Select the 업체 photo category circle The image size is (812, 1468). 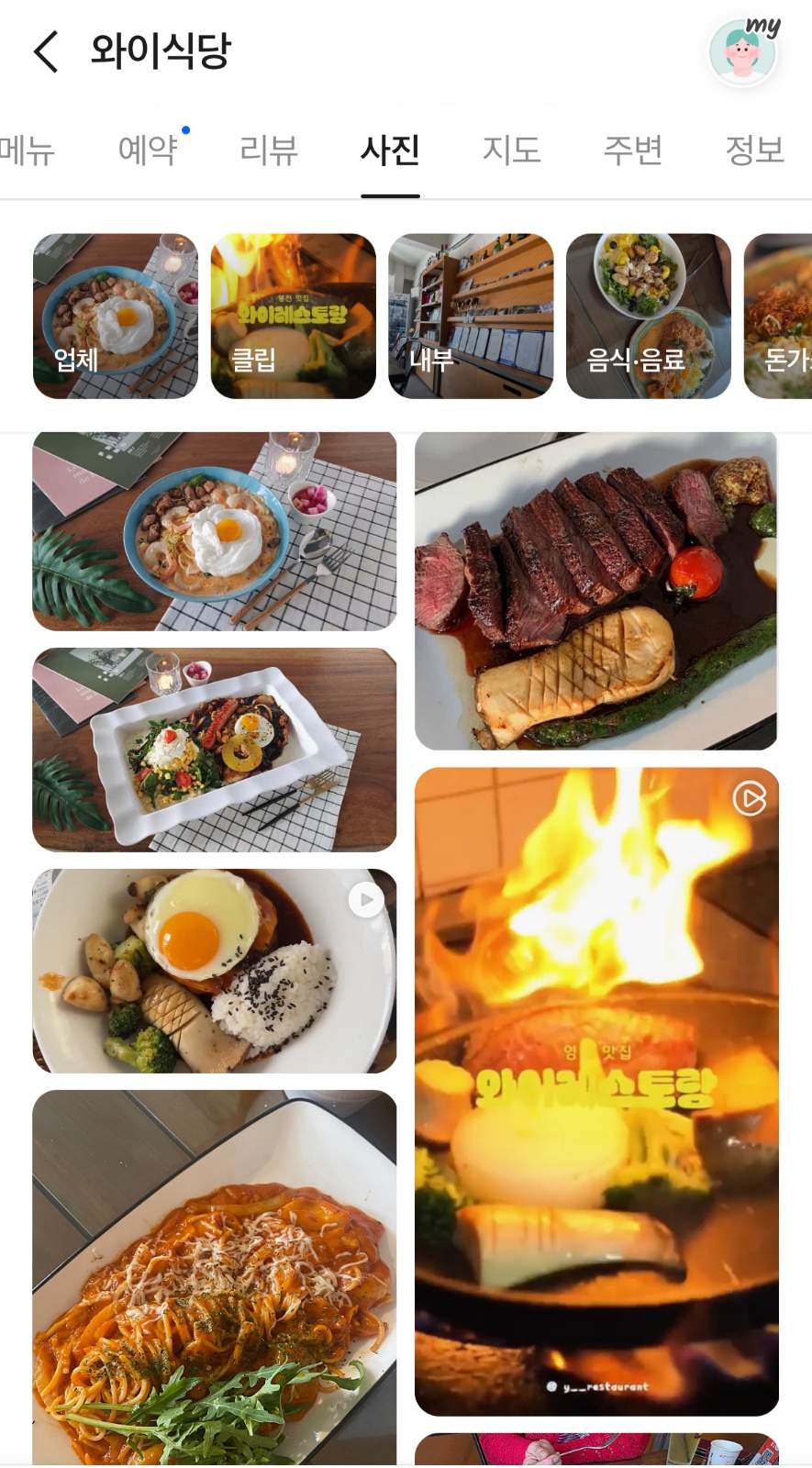point(115,317)
